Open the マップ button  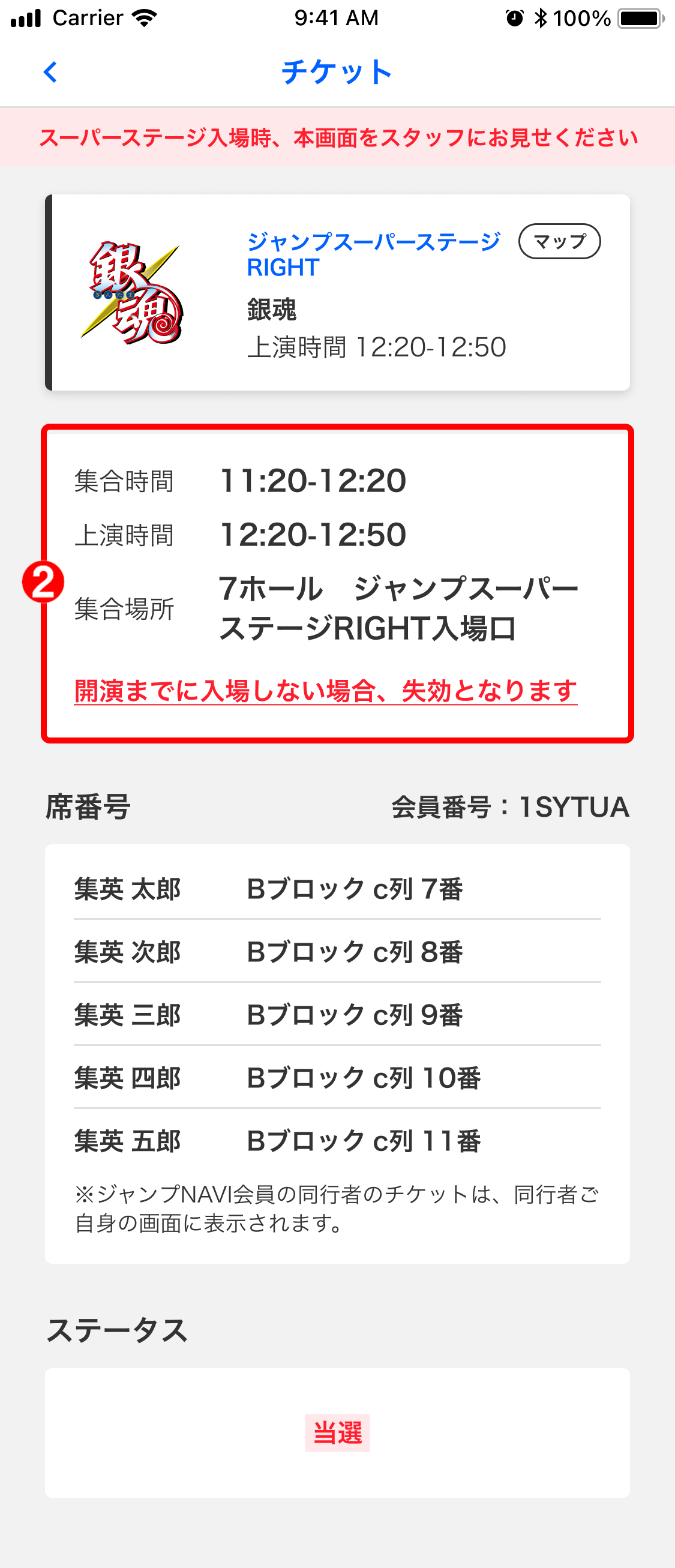[x=559, y=241]
